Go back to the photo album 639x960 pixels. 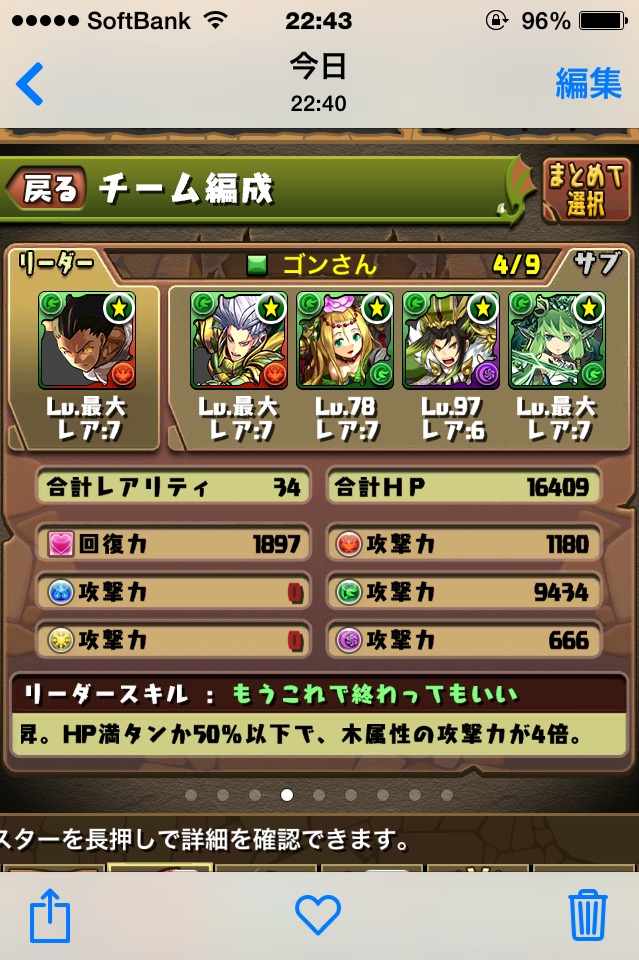pos(30,84)
